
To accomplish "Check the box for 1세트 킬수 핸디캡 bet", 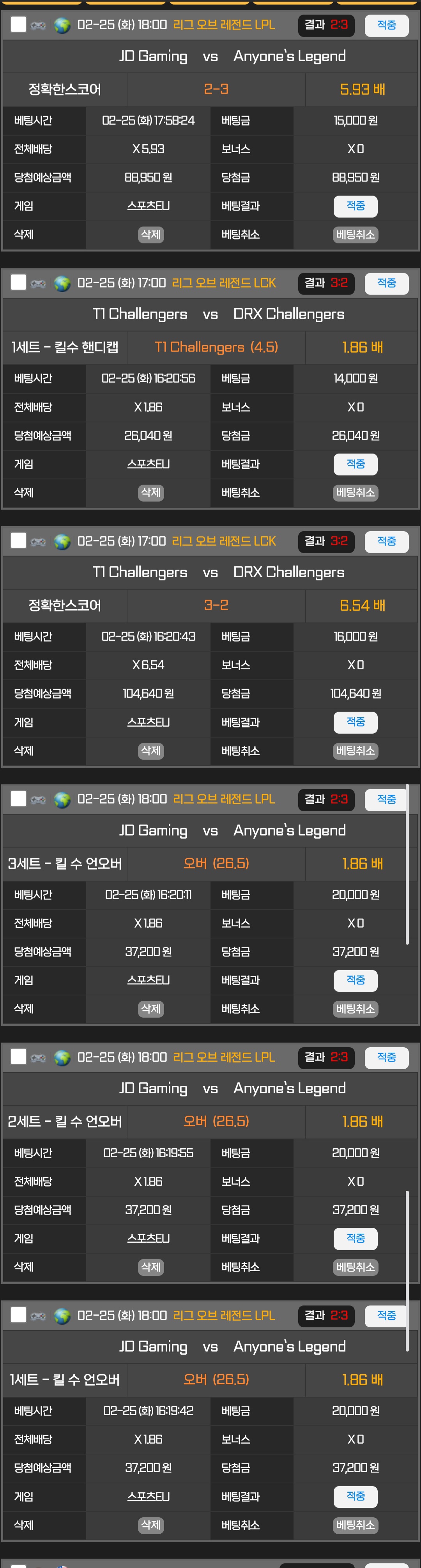I will (18, 282).
